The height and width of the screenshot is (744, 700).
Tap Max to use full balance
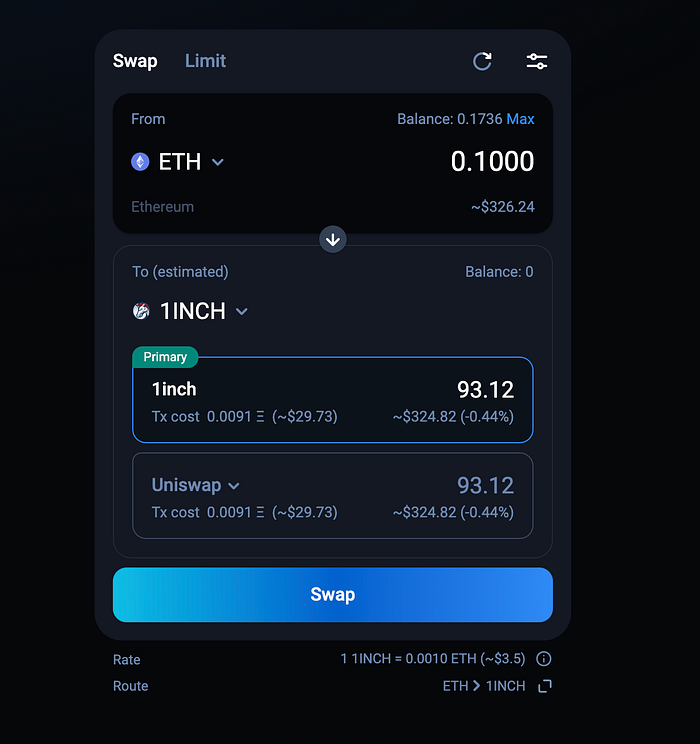click(x=520, y=119)
